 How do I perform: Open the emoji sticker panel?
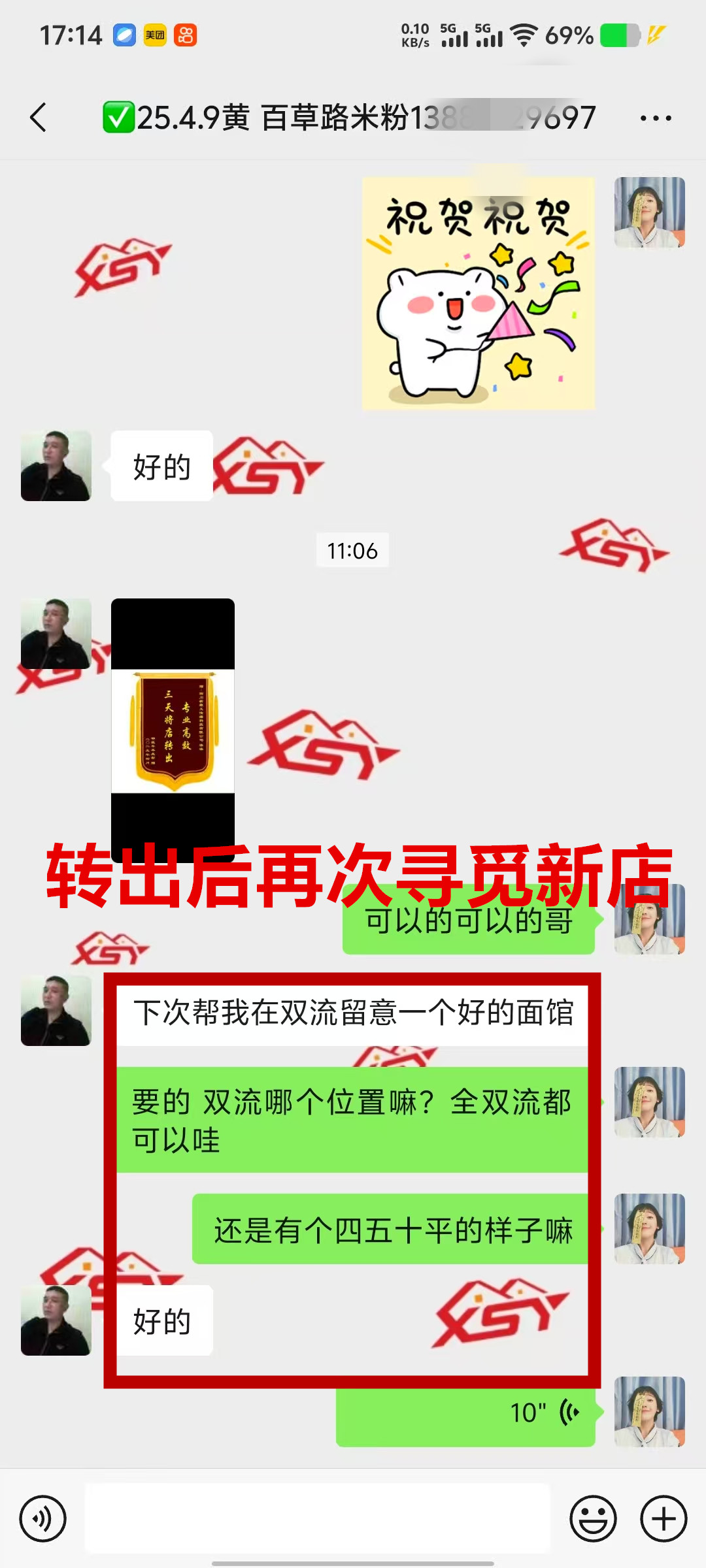coord(593,1519)
